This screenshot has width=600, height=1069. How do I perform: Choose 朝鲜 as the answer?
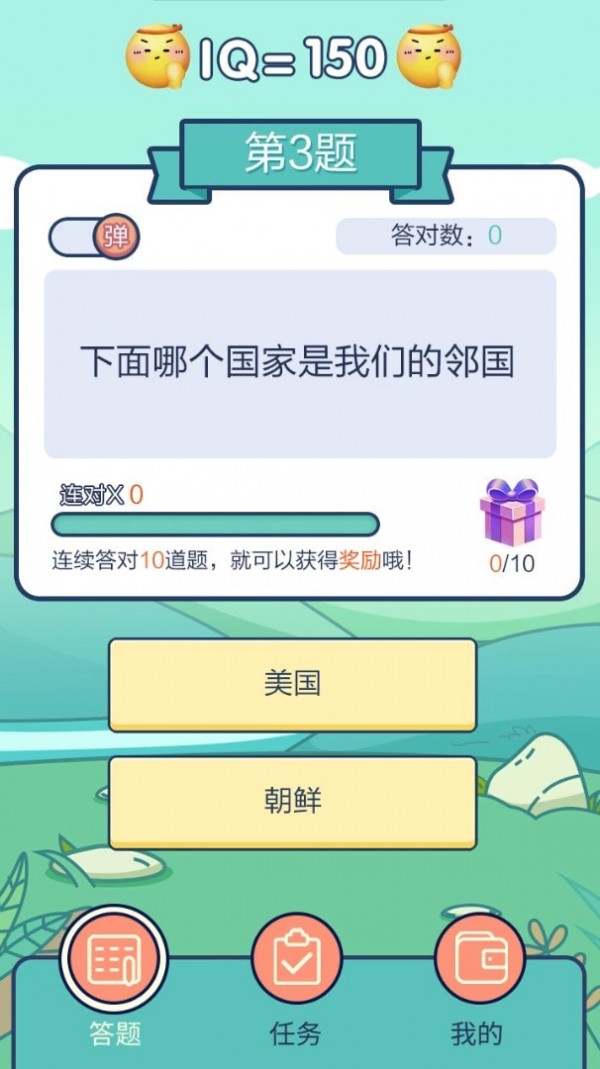pyautogui.click(x=292, y=801)
